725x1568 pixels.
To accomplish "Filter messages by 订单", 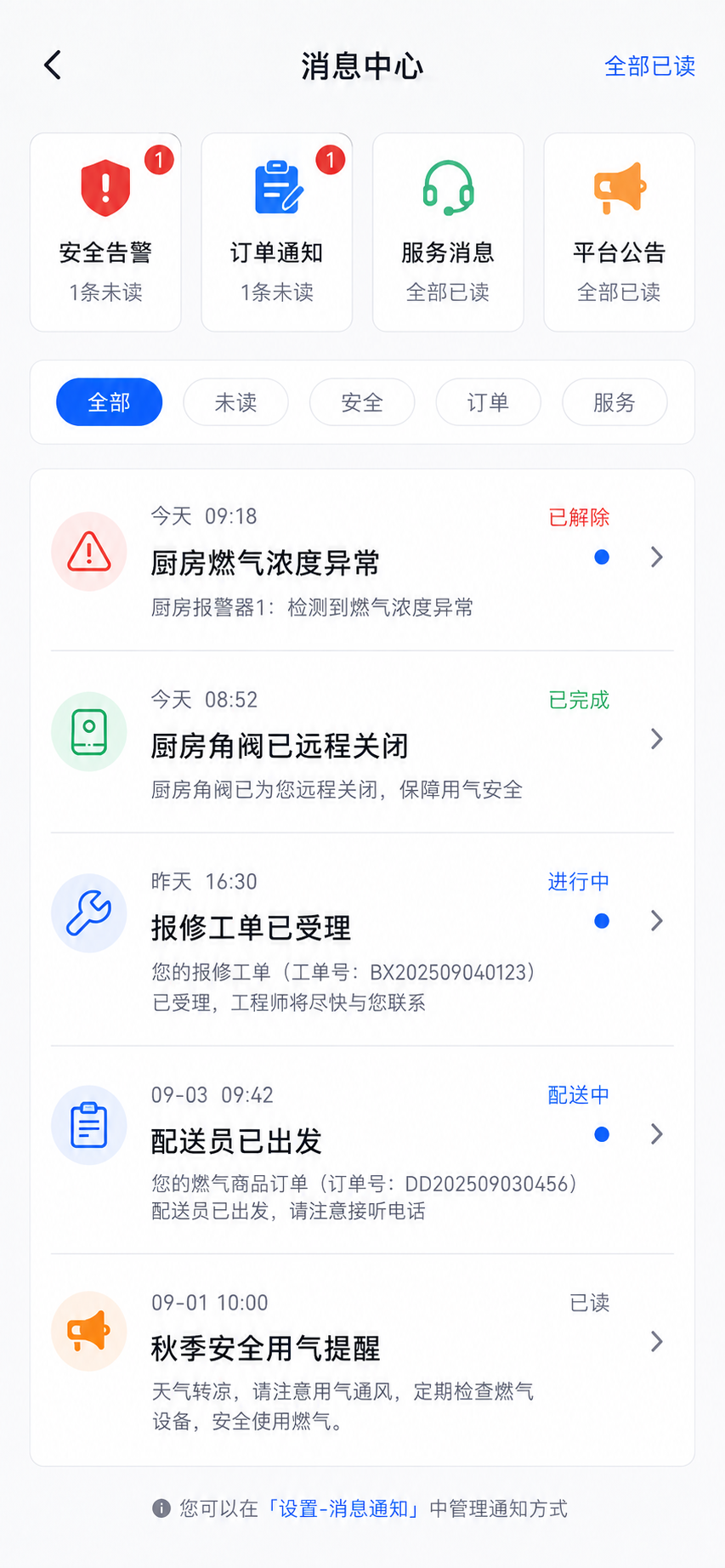I will tap(488, 402).
